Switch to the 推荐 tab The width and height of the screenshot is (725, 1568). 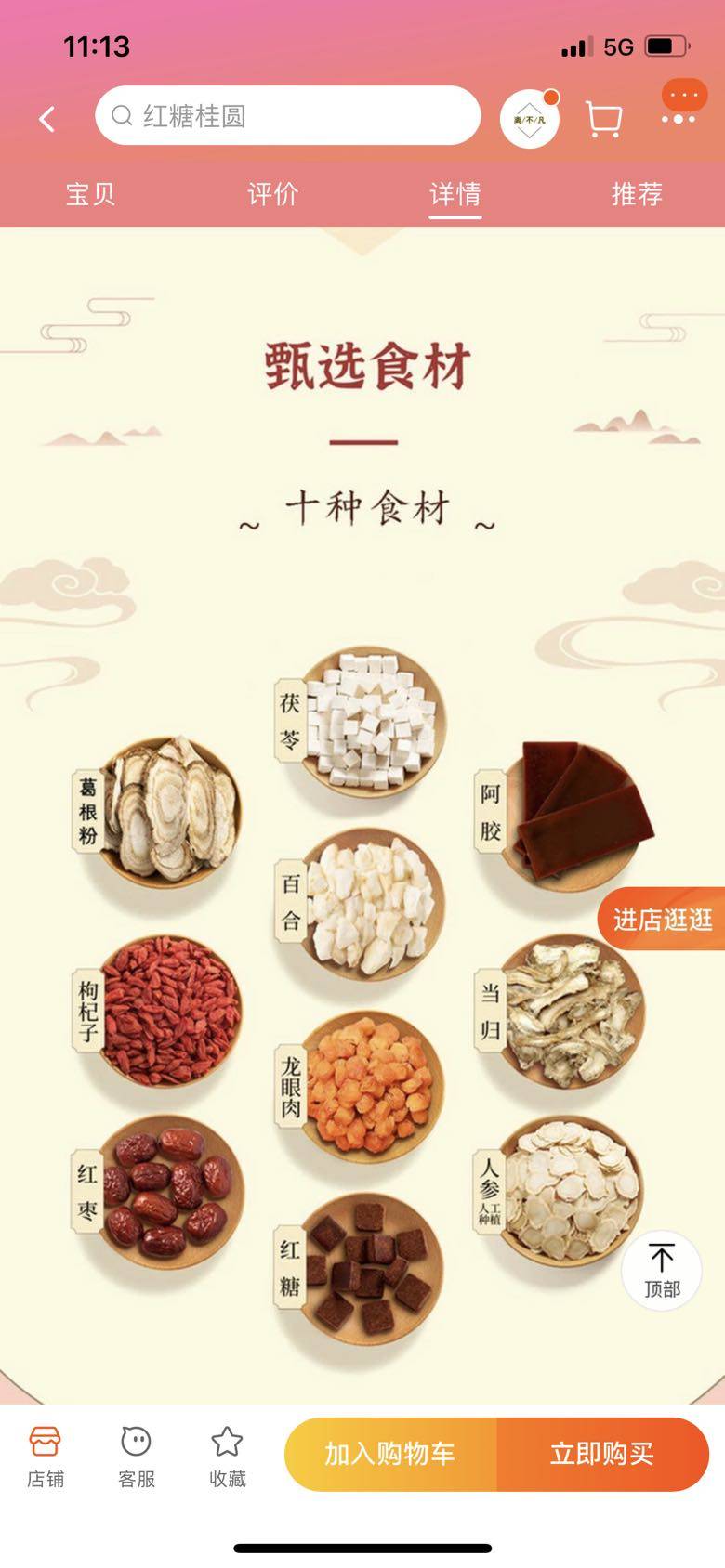click(x=638, y=193)
